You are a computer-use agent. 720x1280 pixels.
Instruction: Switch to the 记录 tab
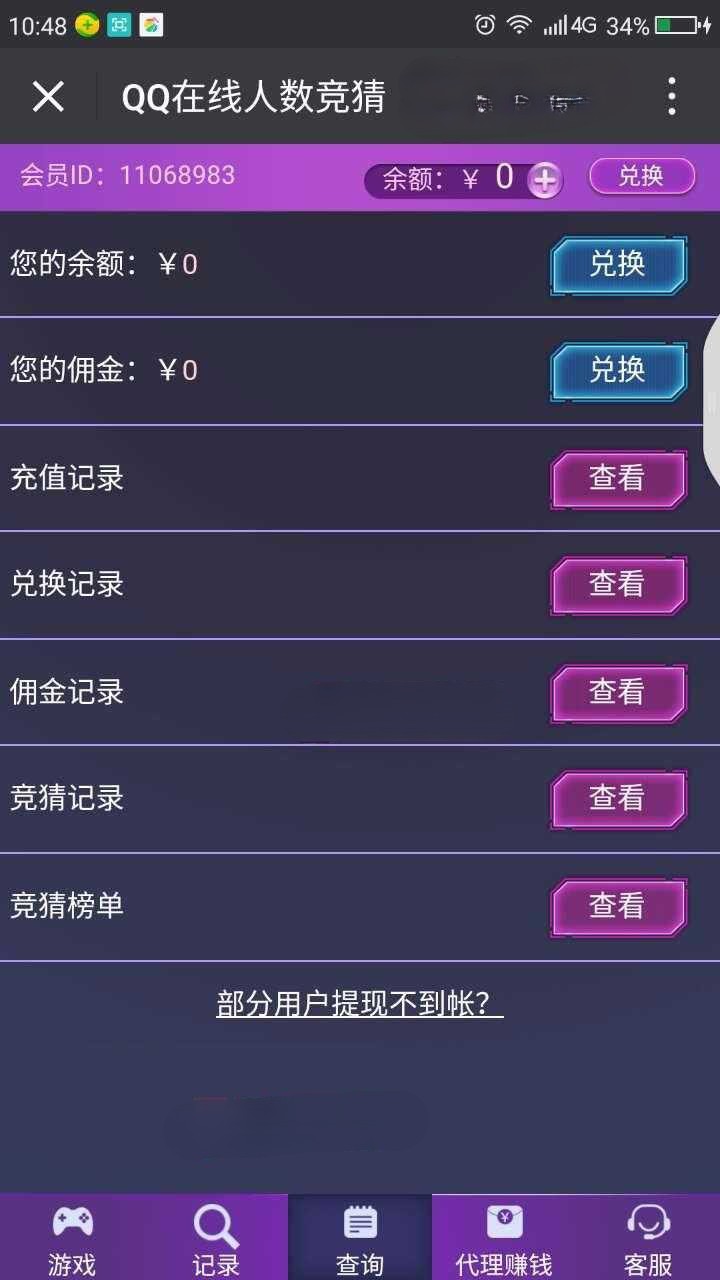click(x=216, y=1239)
